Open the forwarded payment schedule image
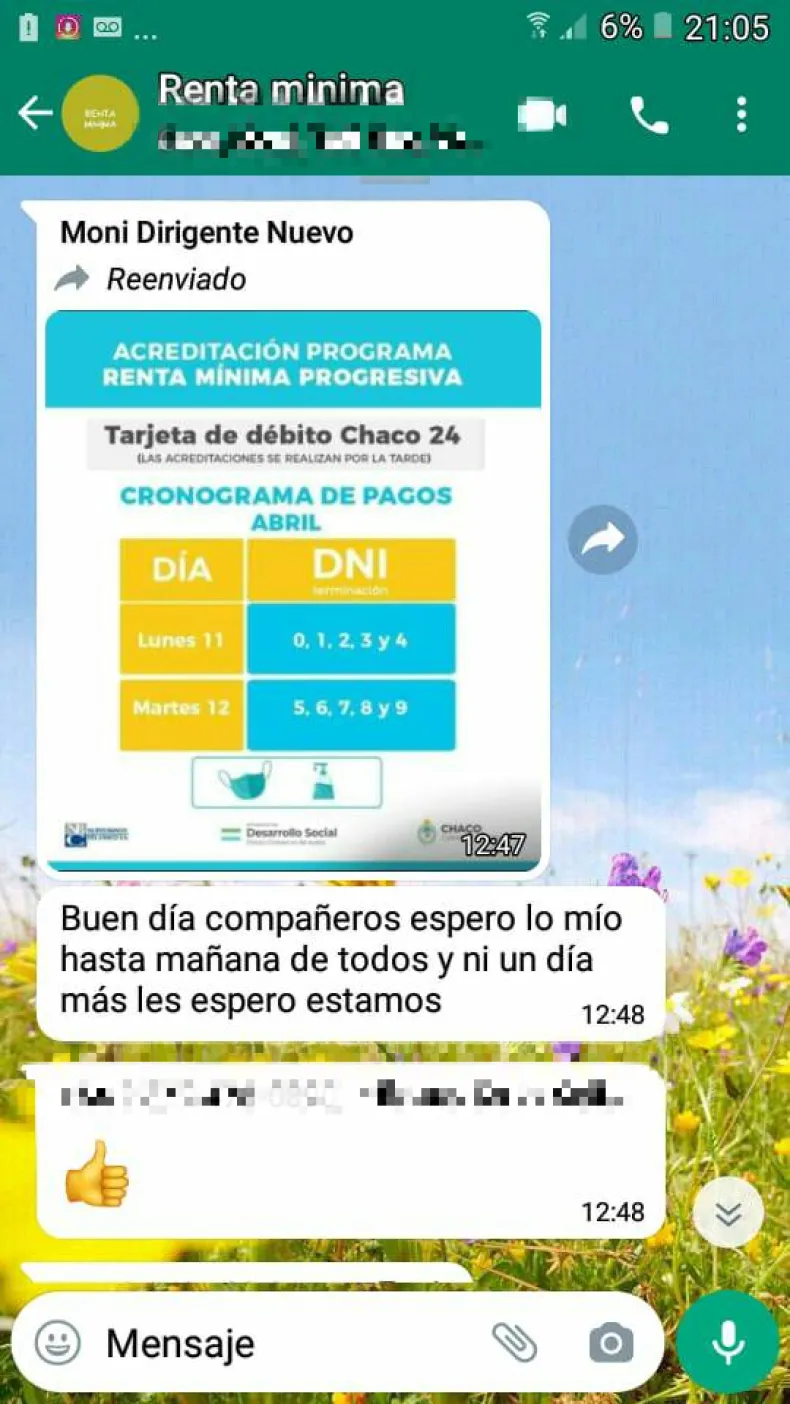 click(x=292, y=590)
